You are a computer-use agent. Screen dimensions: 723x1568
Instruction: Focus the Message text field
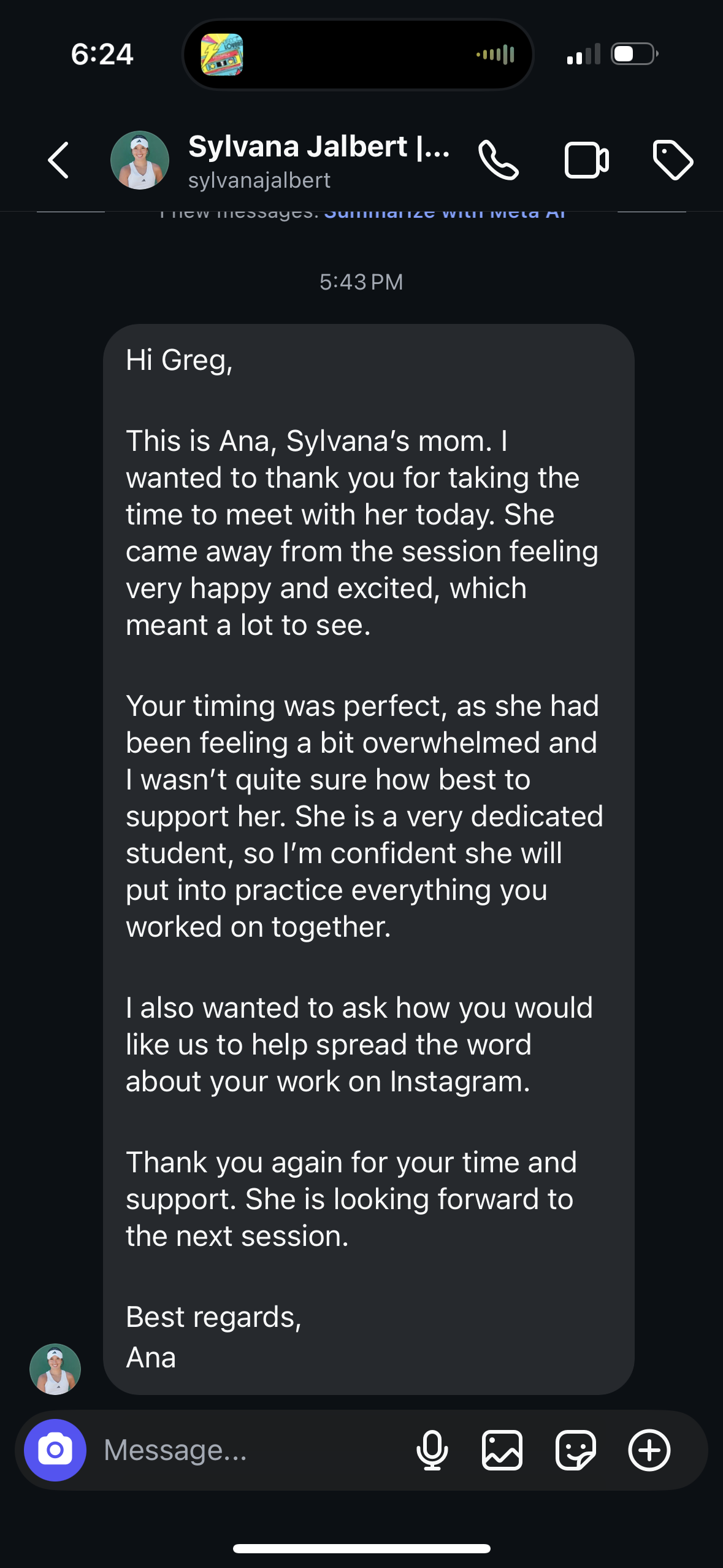245,1450
